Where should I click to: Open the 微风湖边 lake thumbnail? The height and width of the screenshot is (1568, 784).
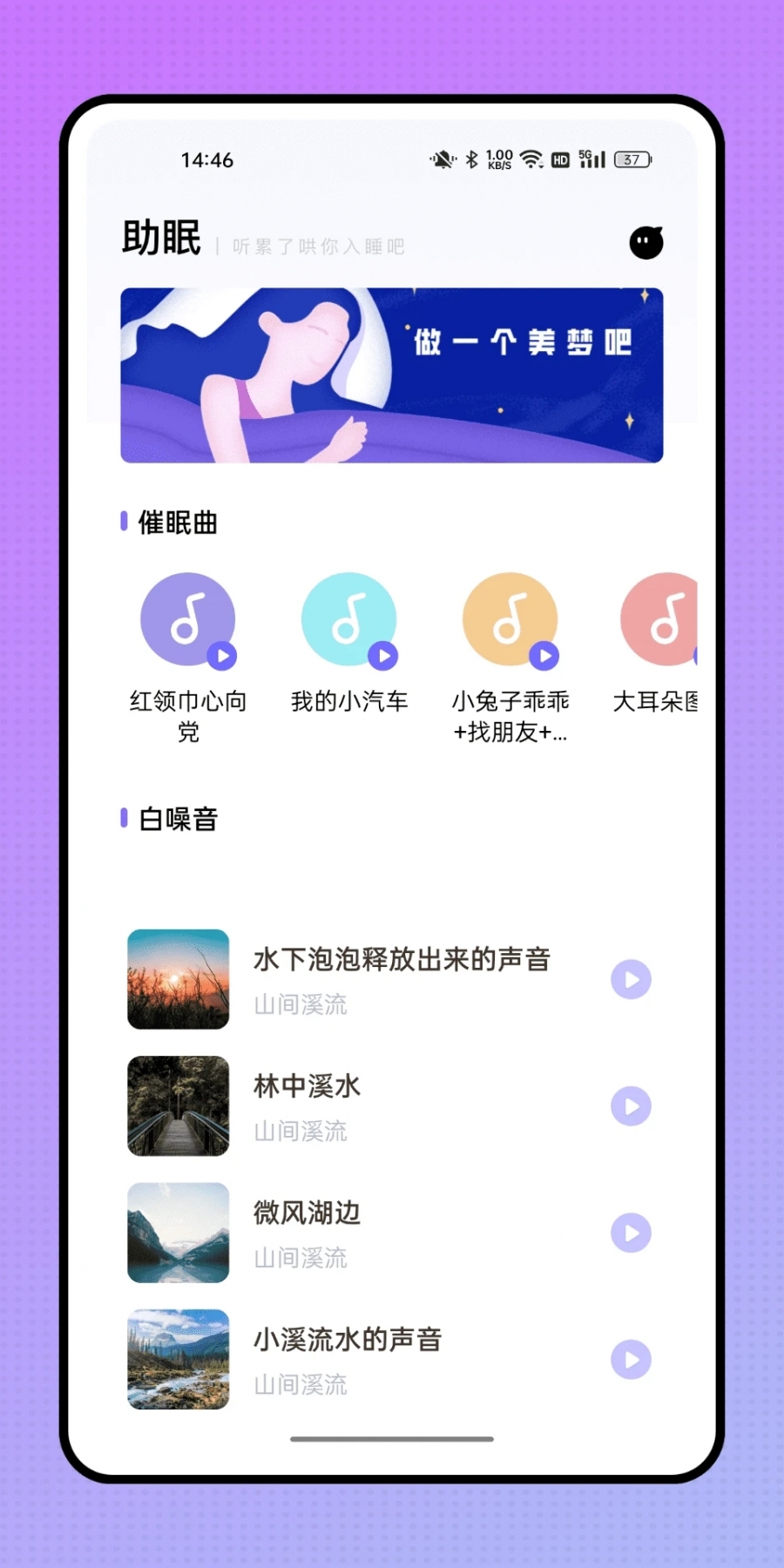click(179, 1233)
